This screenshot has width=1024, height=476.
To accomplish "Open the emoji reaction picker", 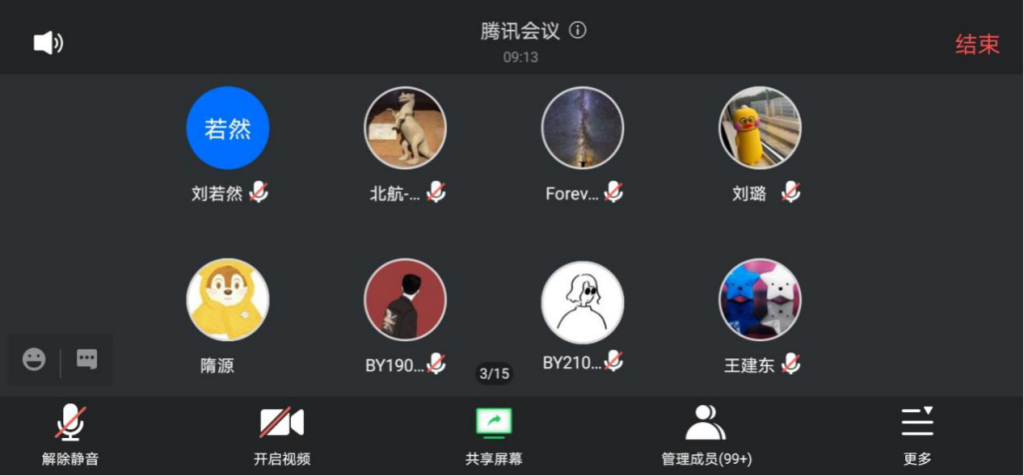I will point(35,360).
